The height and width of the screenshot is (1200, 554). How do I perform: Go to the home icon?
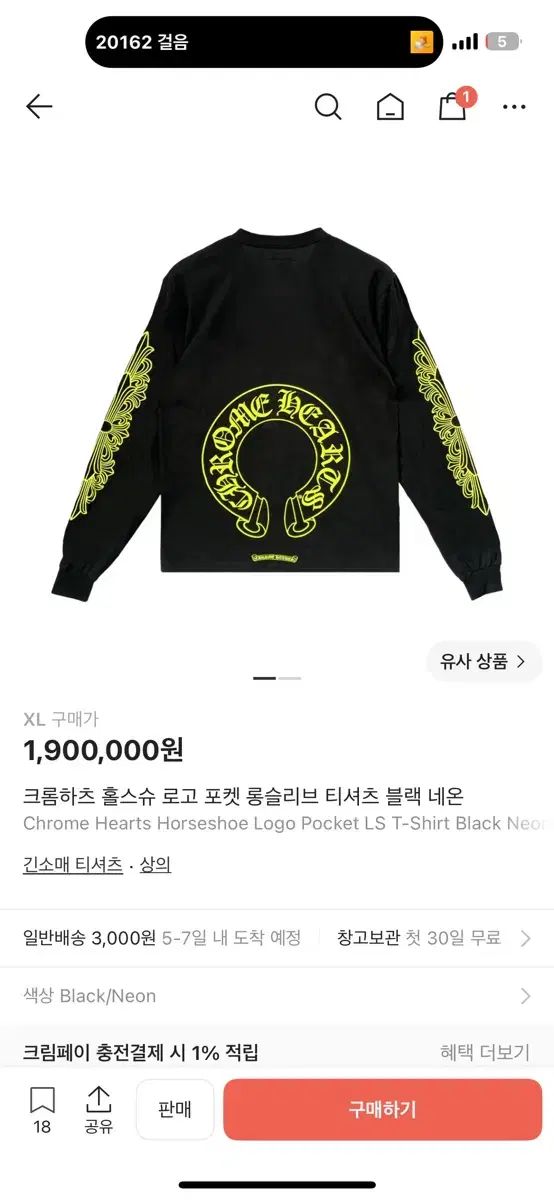390,107
